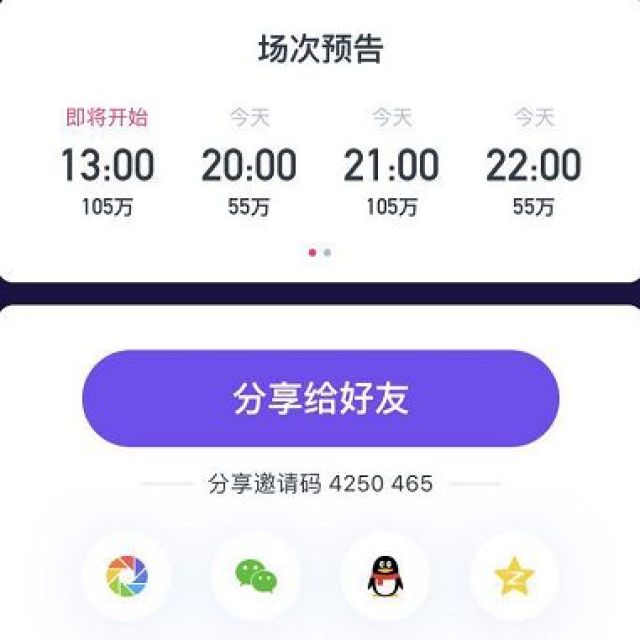The height and width of the screenshot is (640, 640).
Task: Tap the 分享给好友 button
Action: [320, 398]
